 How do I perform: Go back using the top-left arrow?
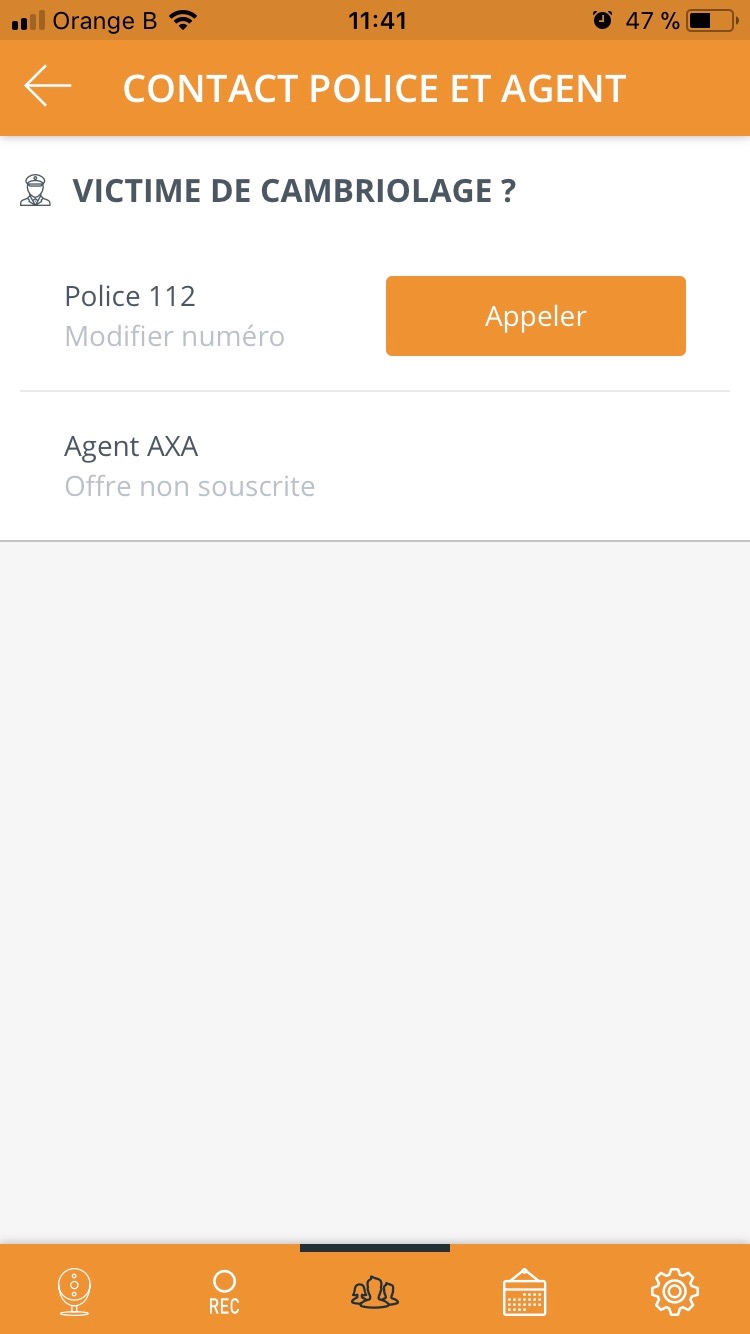coord(48,87)
